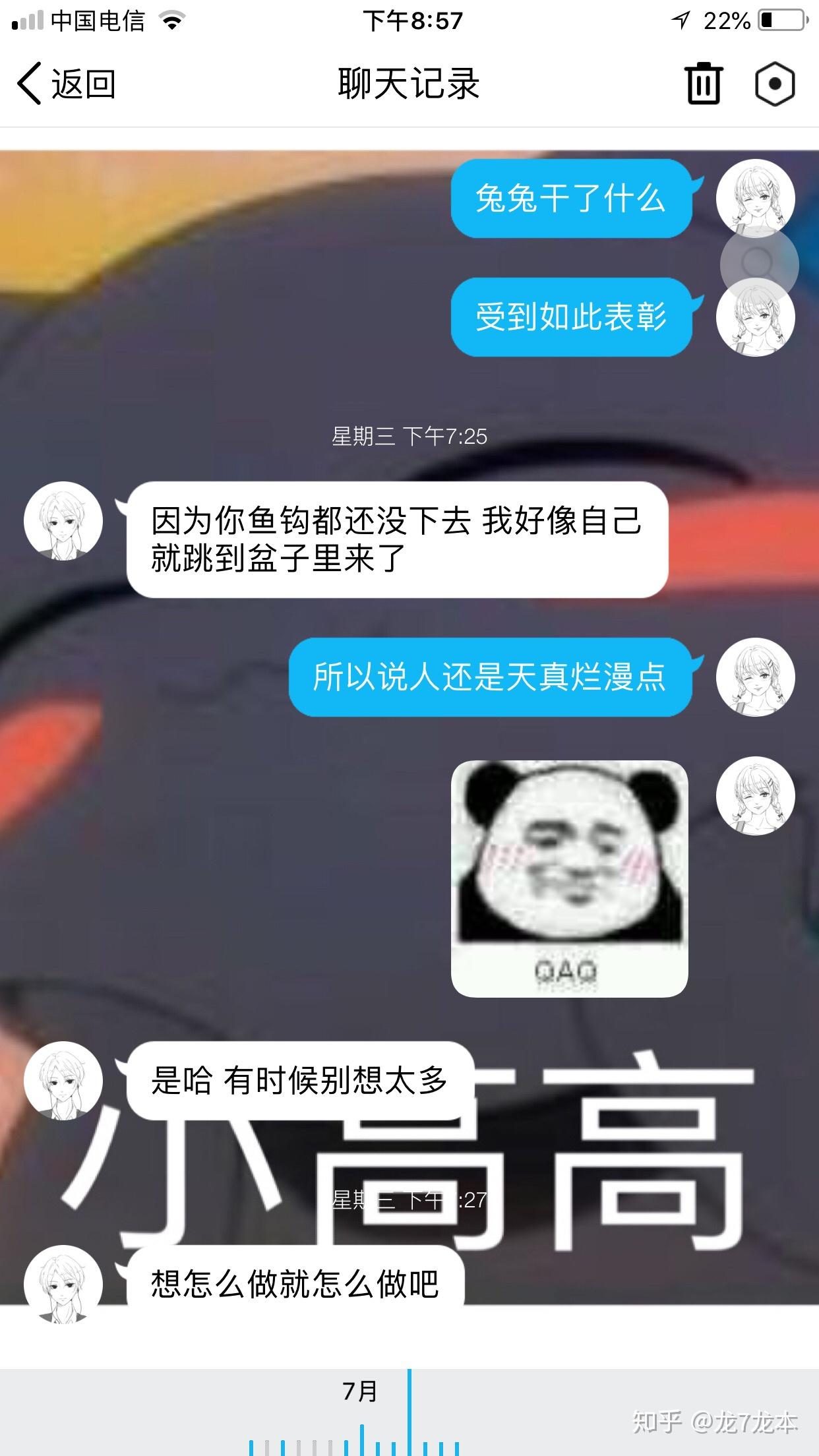Open the panda QAQ sticker image

569,878
